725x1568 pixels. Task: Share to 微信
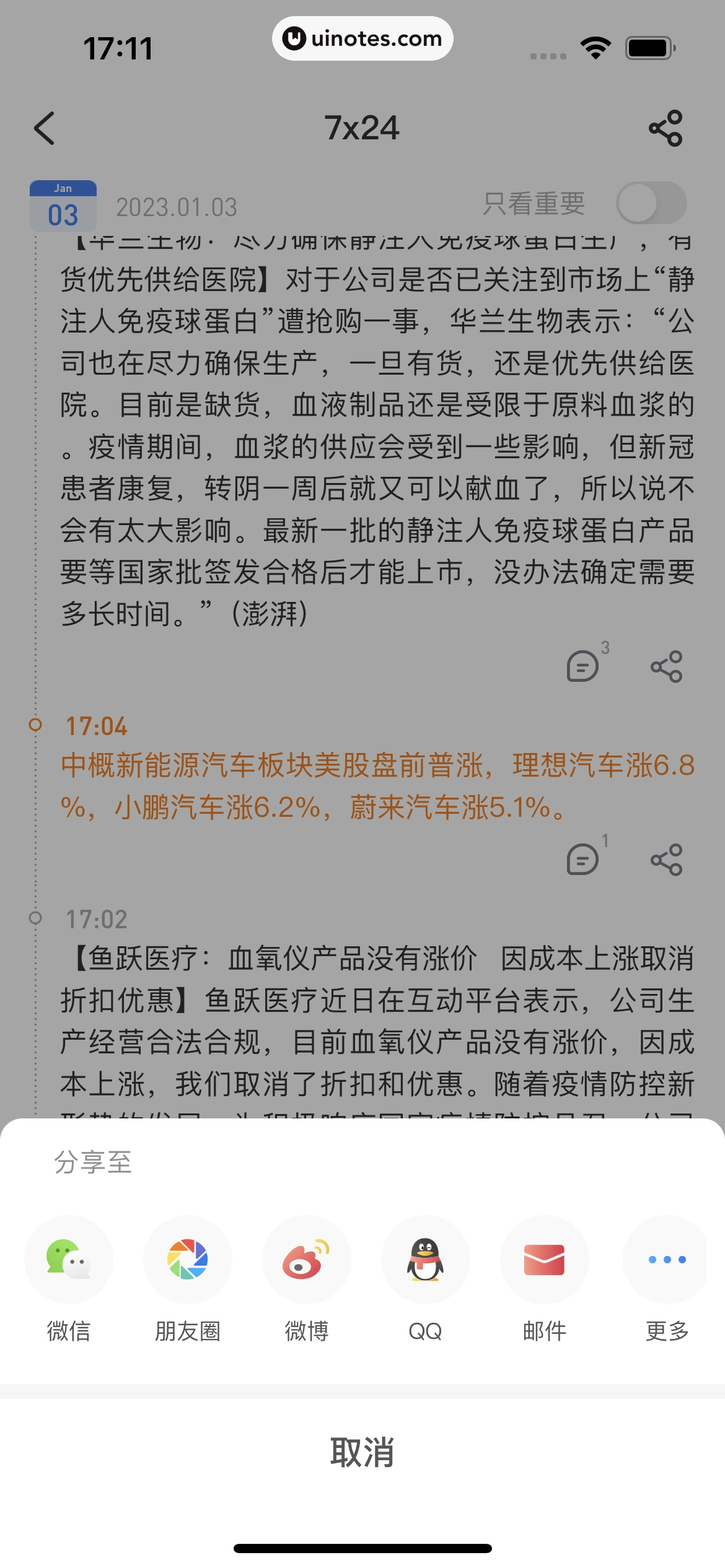point(69,1260)
